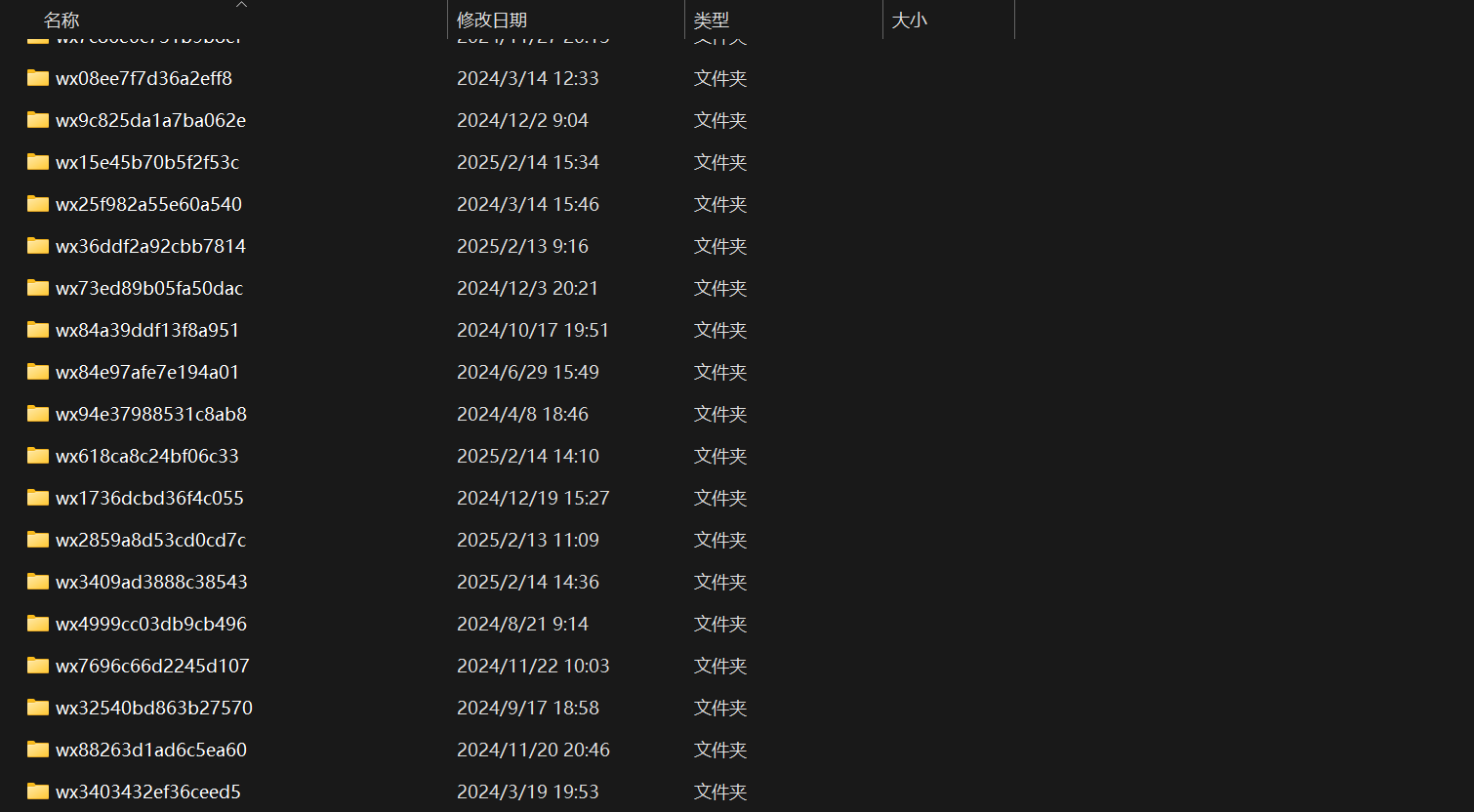This screenshot has width=1474, height=812.
Task: Open folder wx25f982a55e60a540
Action: pos(148,204)
